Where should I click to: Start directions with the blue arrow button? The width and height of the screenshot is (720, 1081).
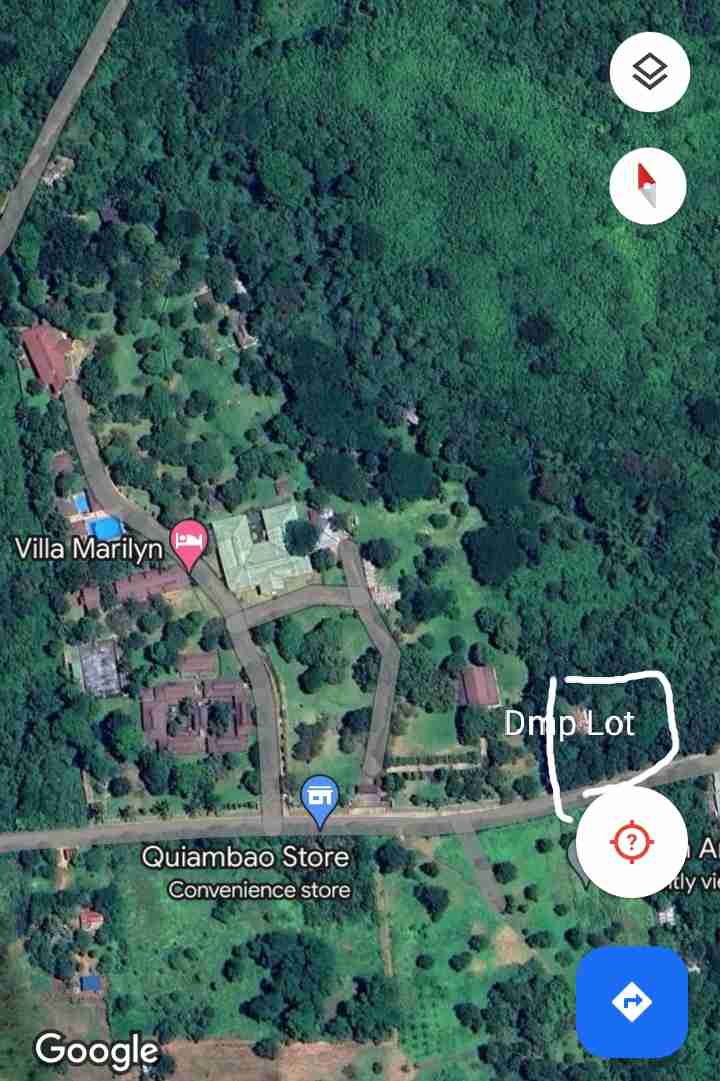(x=631, y=1002)
